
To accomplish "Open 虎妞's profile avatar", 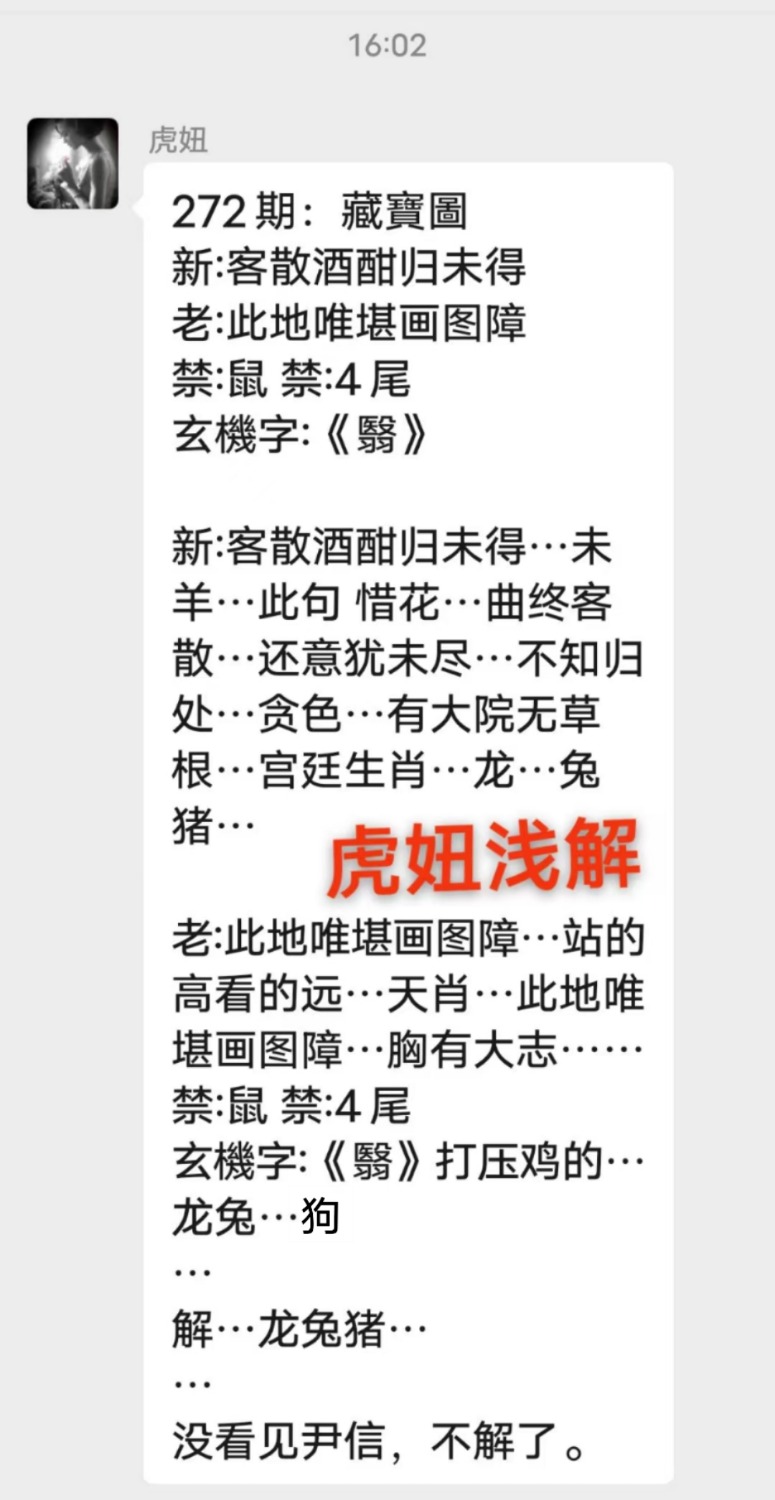I will 72,163.
